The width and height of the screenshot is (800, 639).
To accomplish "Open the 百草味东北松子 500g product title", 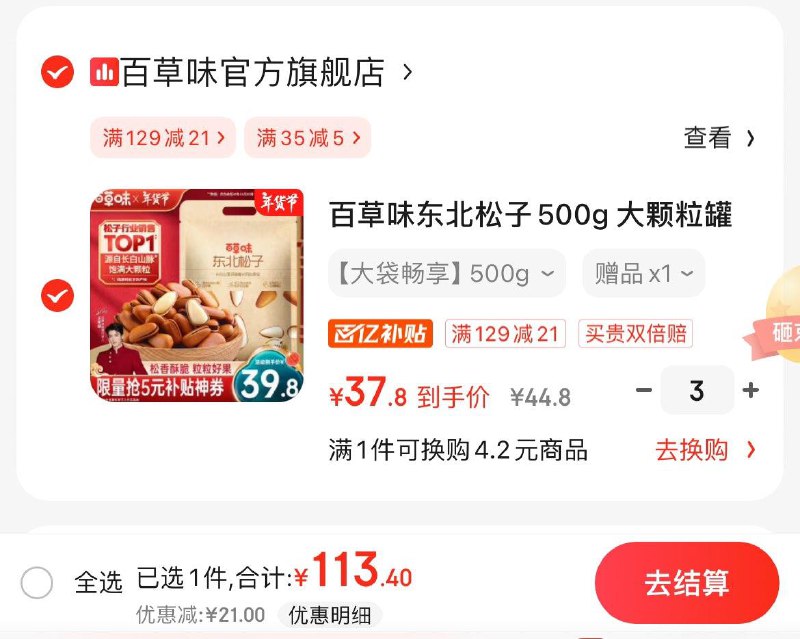I will pos(530,214).
